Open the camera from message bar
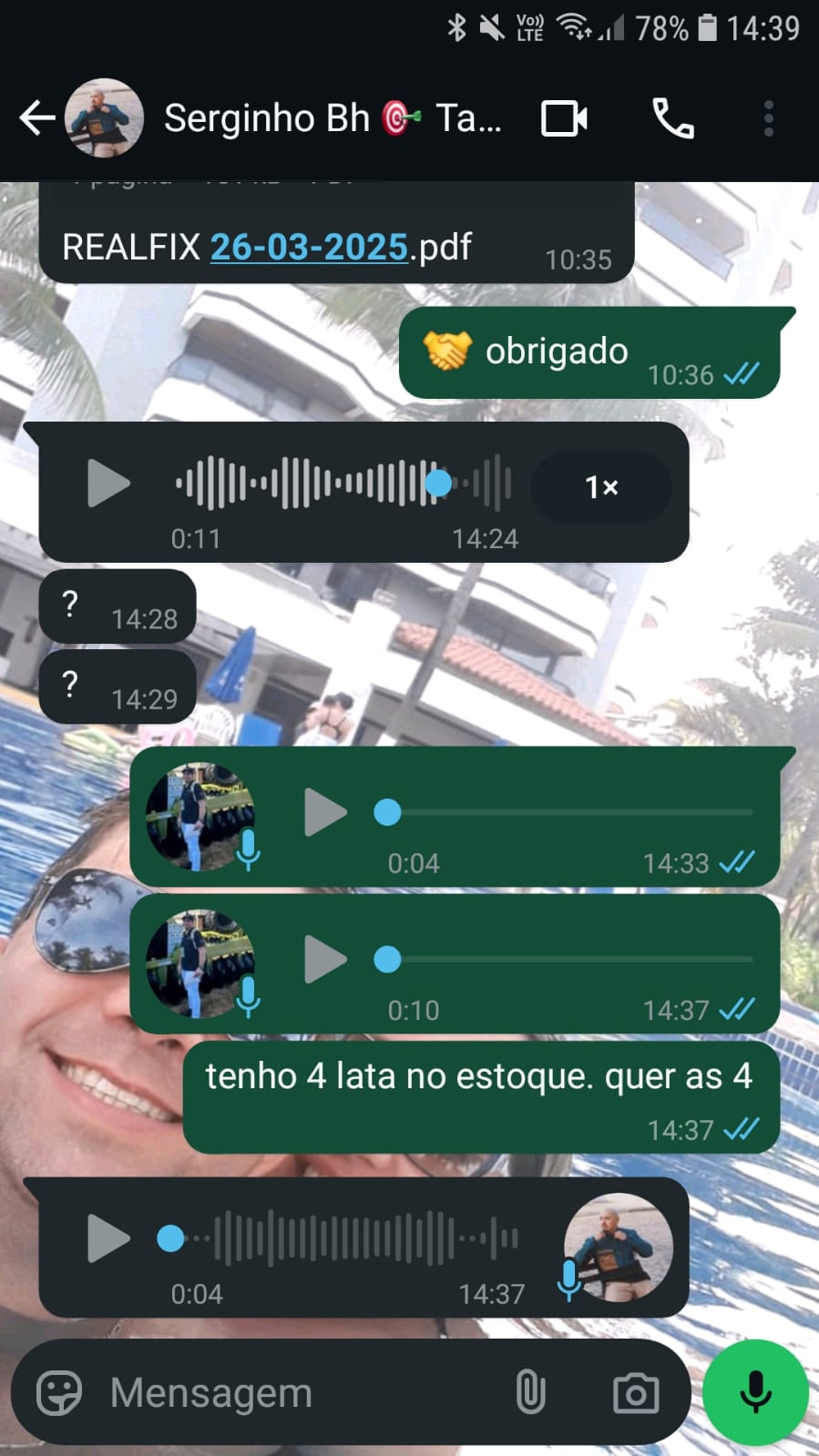 click(635, 1393)
